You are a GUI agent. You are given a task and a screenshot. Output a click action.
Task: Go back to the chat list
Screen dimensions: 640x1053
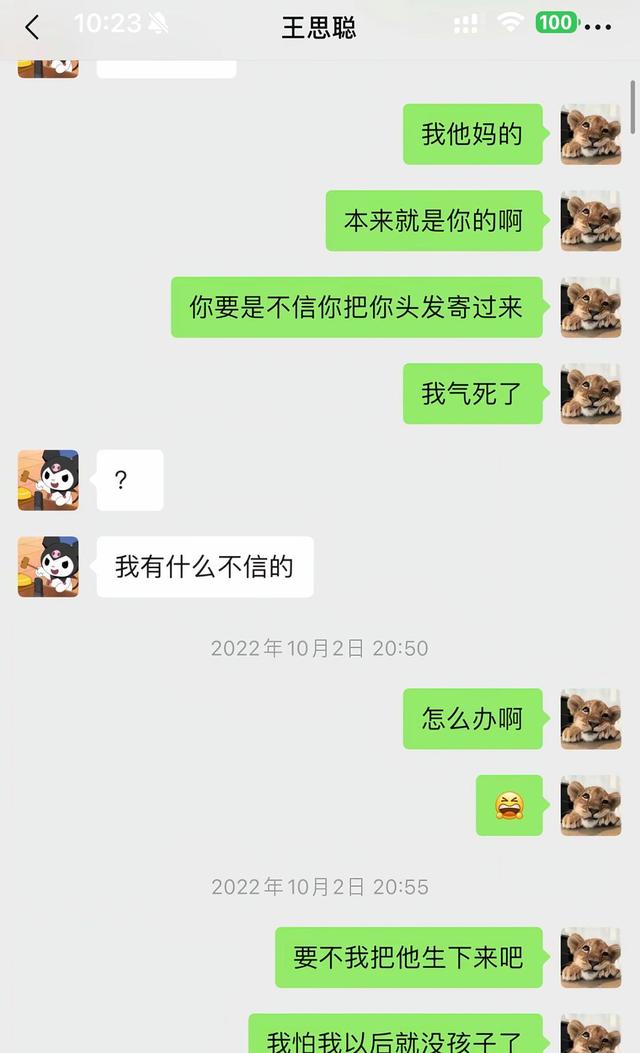click(x=32, y=27)
